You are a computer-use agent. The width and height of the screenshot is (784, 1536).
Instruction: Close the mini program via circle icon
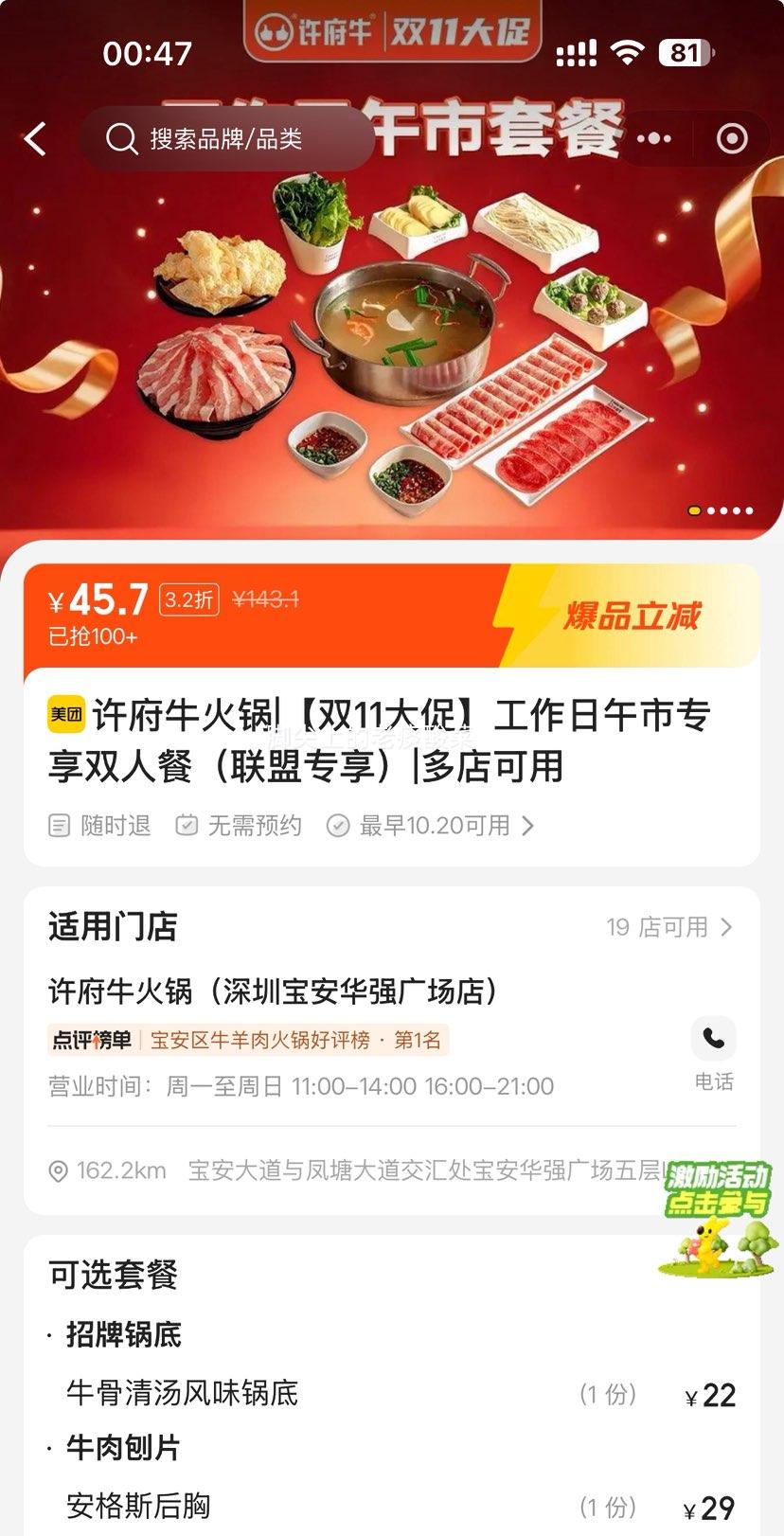(x=732, y=139)
